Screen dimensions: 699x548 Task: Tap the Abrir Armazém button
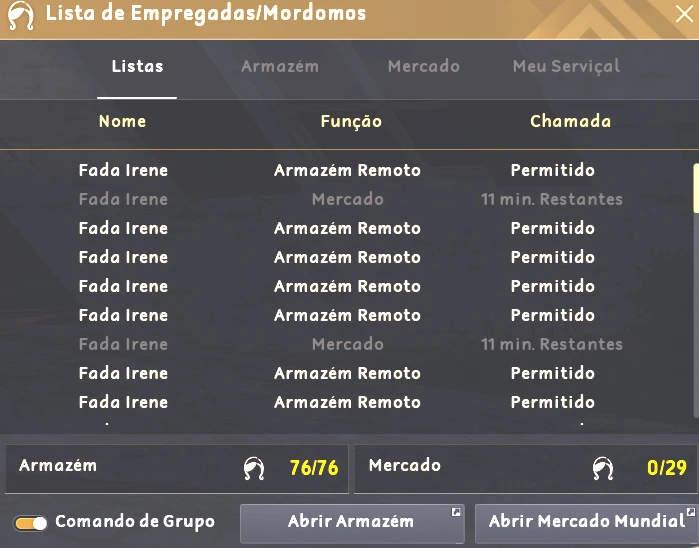pyautogui.click(x=351, y=523)
